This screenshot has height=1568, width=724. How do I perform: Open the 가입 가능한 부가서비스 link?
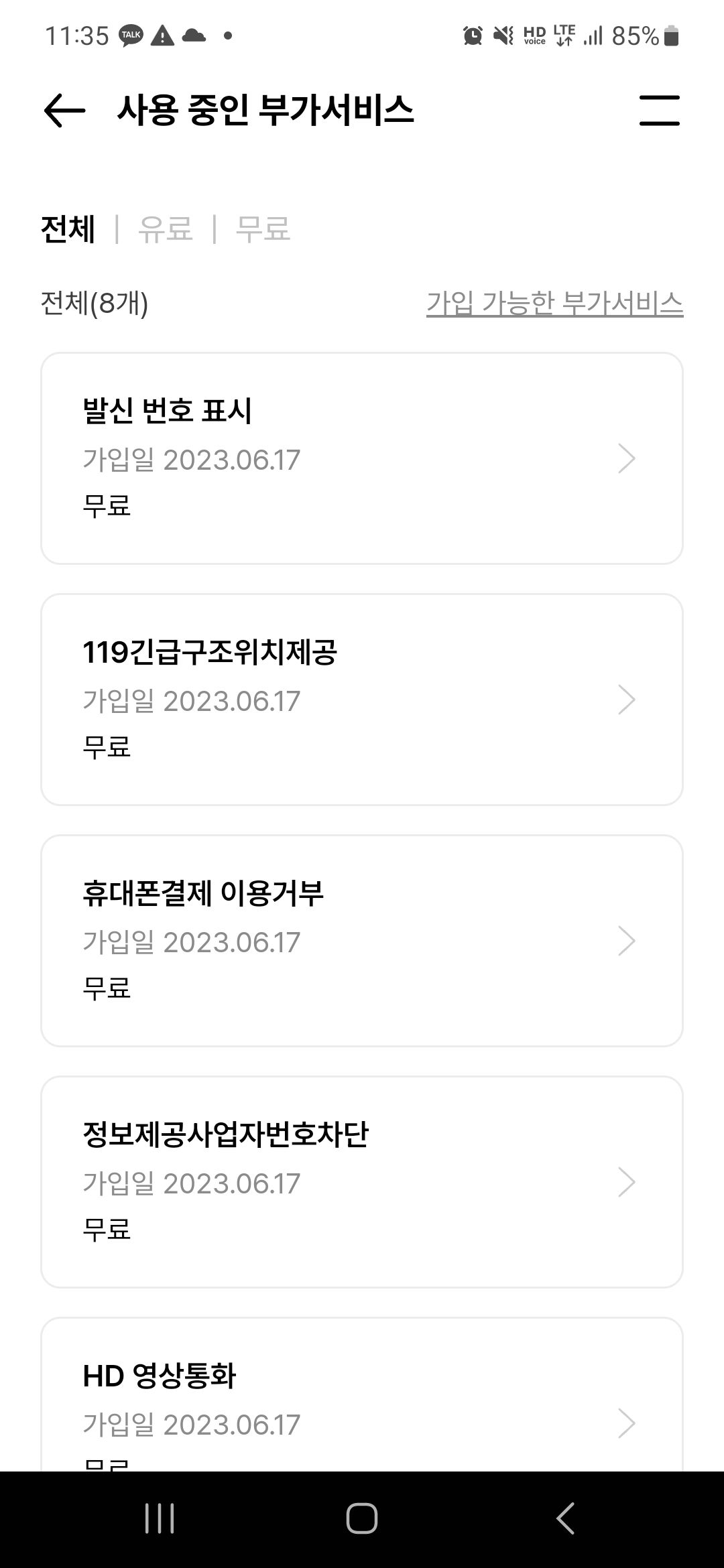555,303
